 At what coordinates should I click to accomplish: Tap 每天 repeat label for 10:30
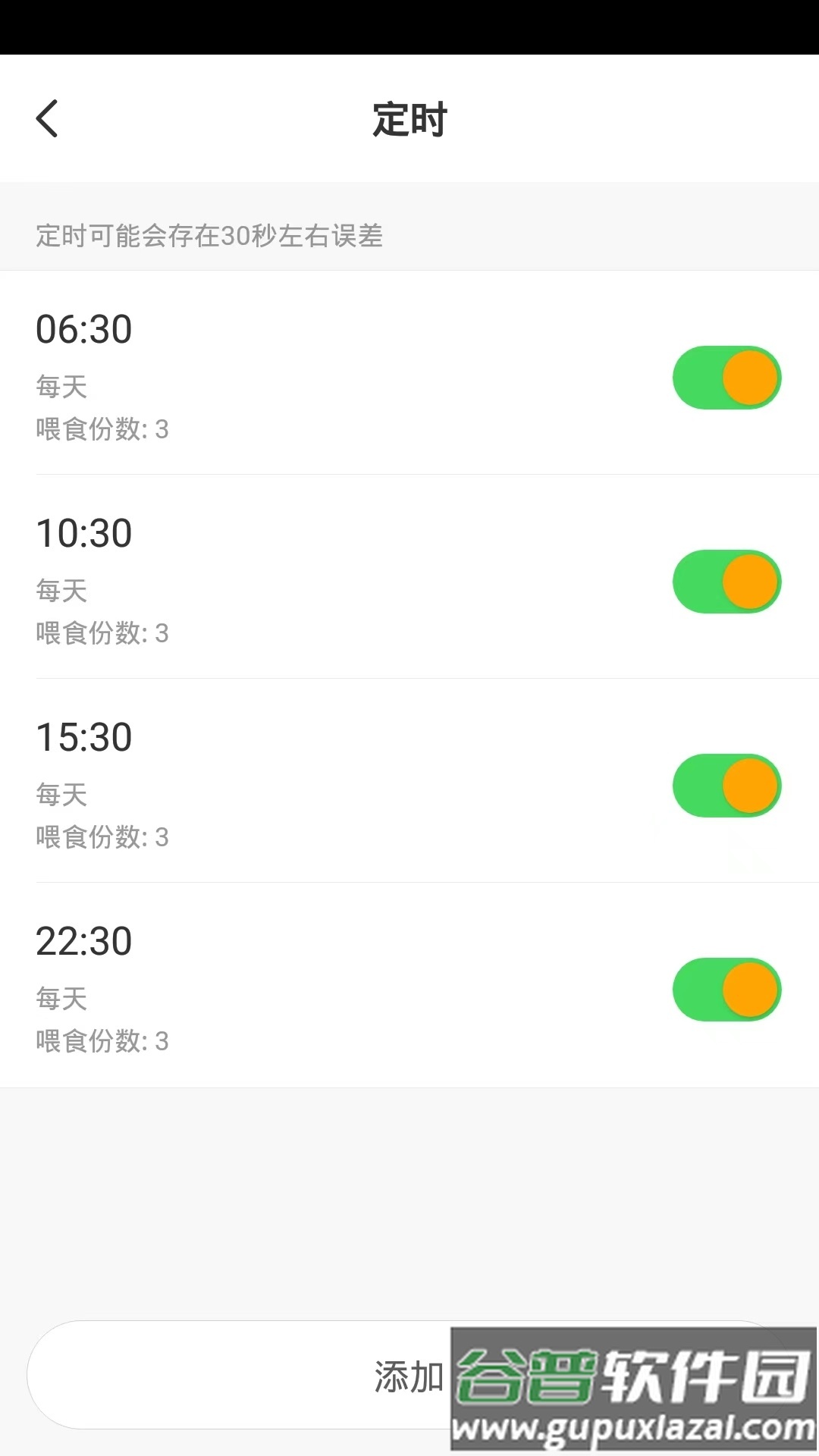click(x=61, y=591)
